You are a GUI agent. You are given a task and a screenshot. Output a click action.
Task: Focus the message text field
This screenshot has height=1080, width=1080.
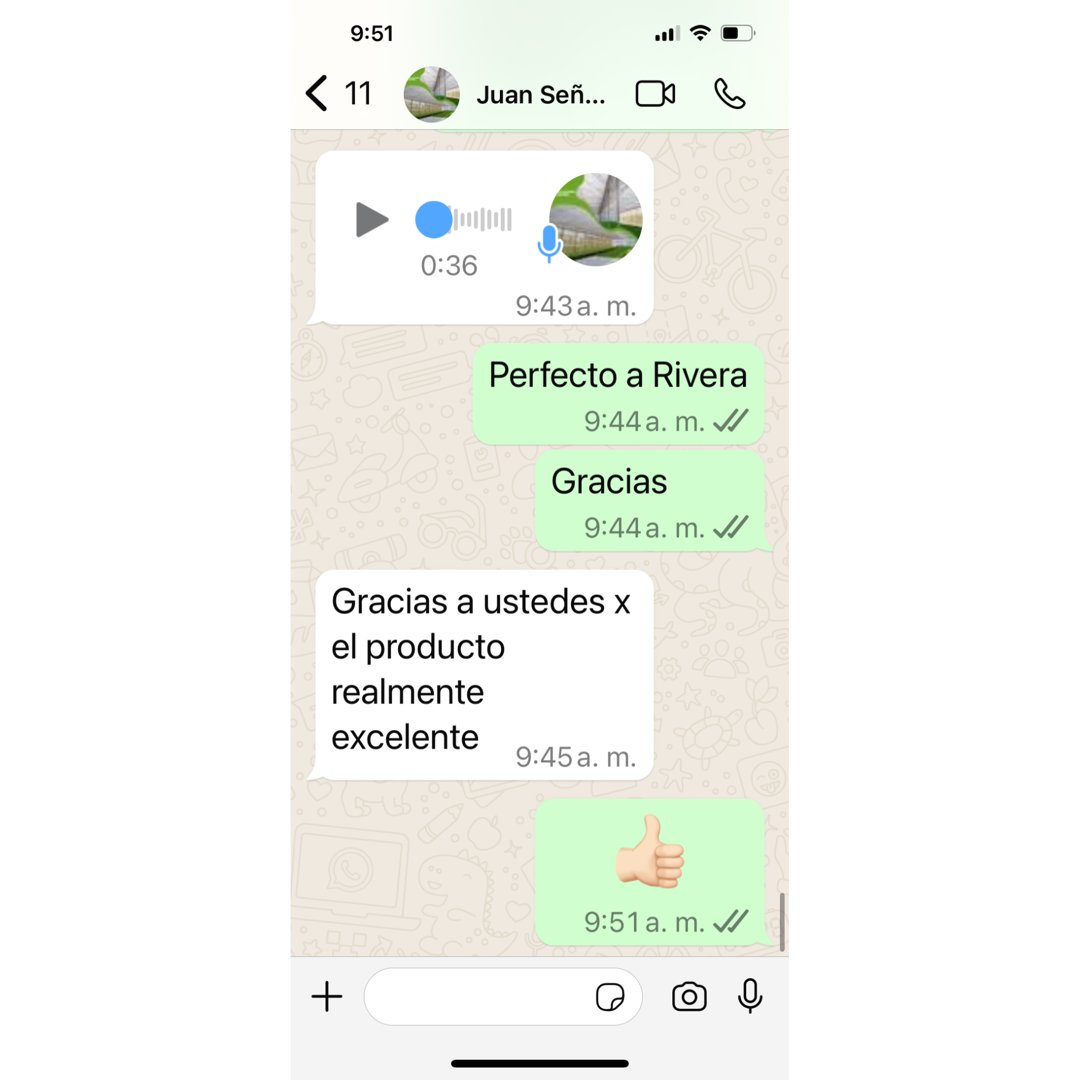480,996
